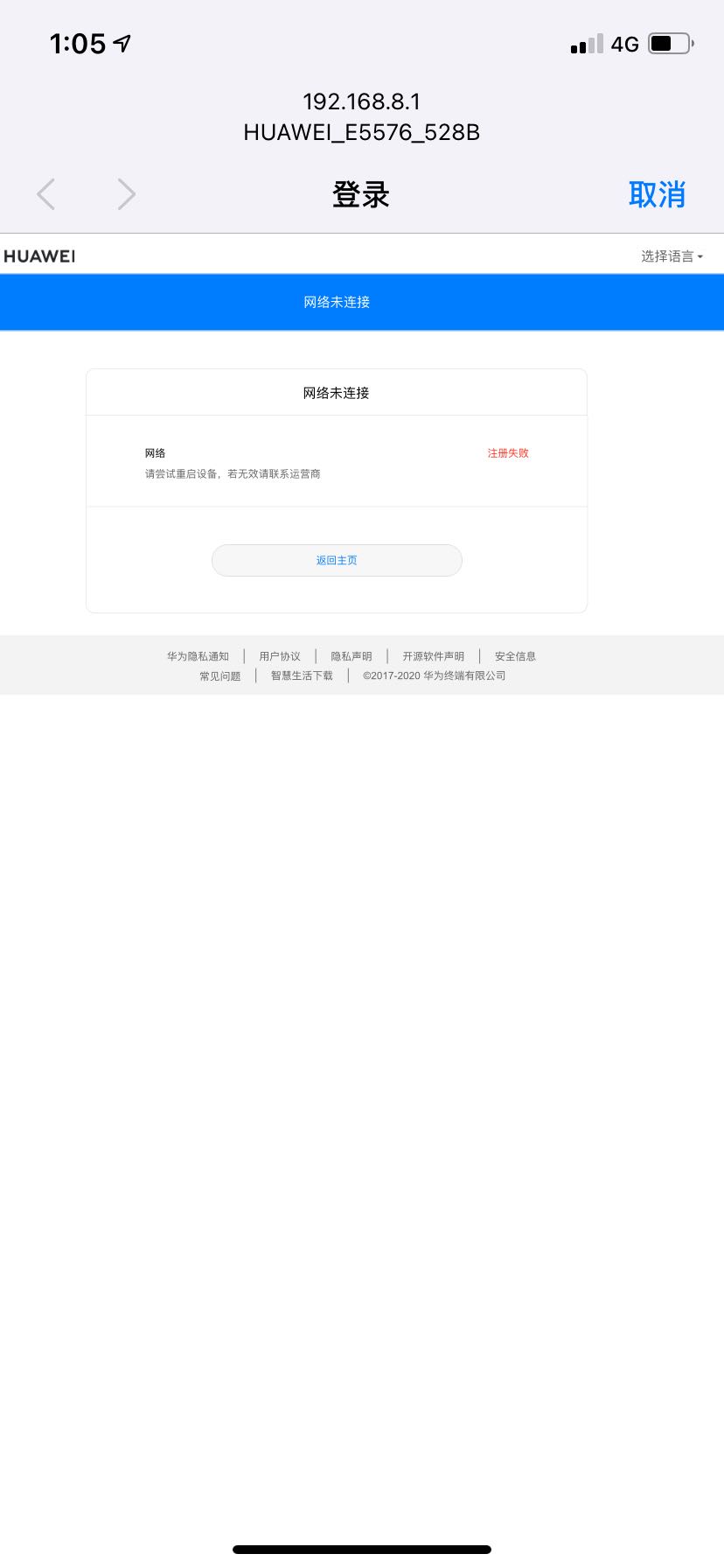Screen dimensions: 724x1568
Task: Tap the 返回主页 button
Action: tap(337, 560)
